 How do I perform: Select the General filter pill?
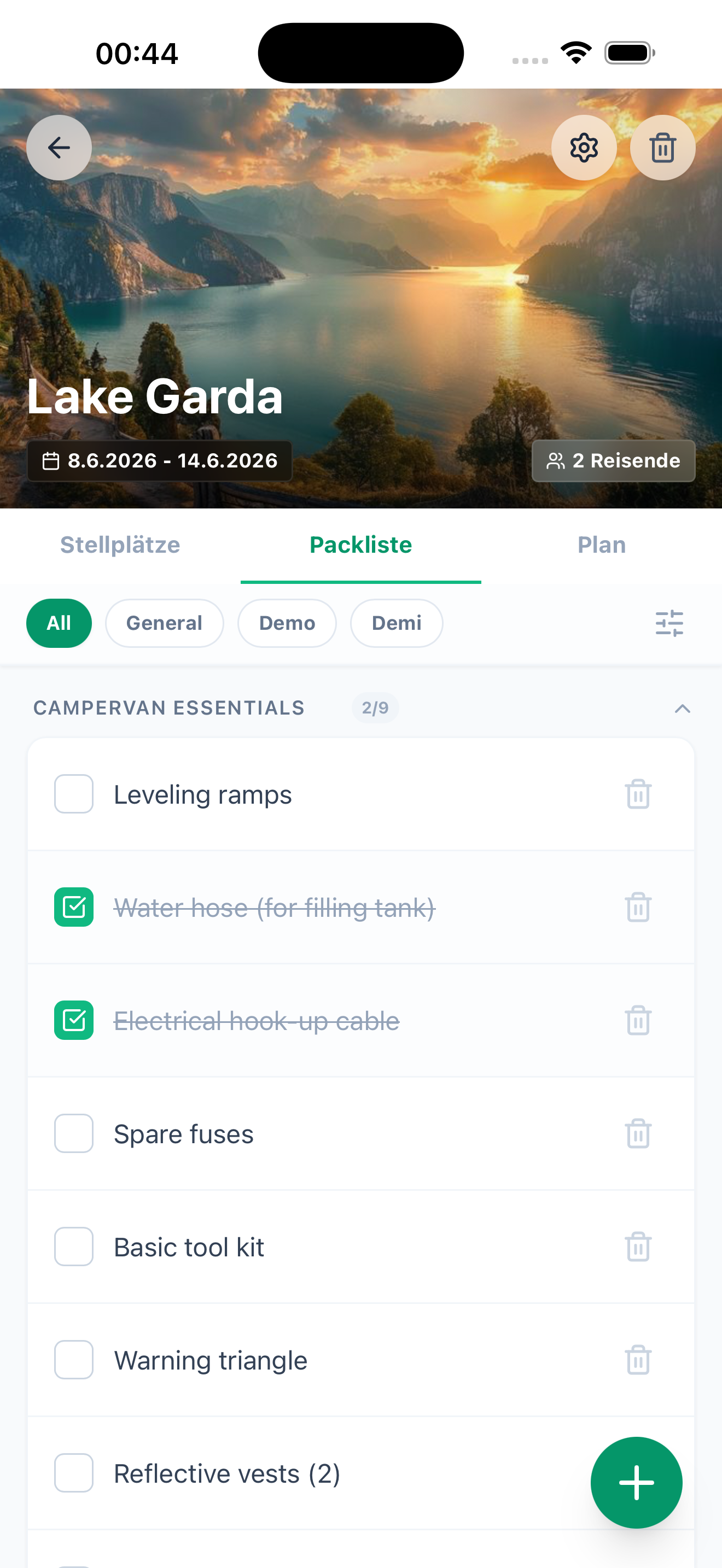164,623
